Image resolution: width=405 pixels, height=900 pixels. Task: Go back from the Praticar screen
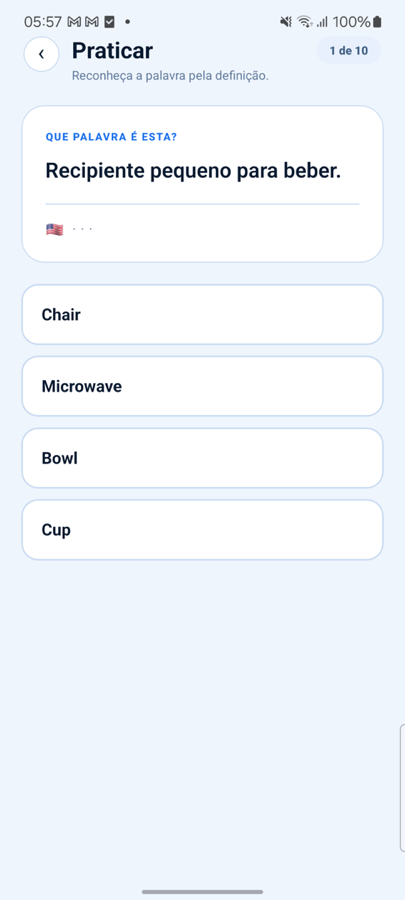pos(41,55)
